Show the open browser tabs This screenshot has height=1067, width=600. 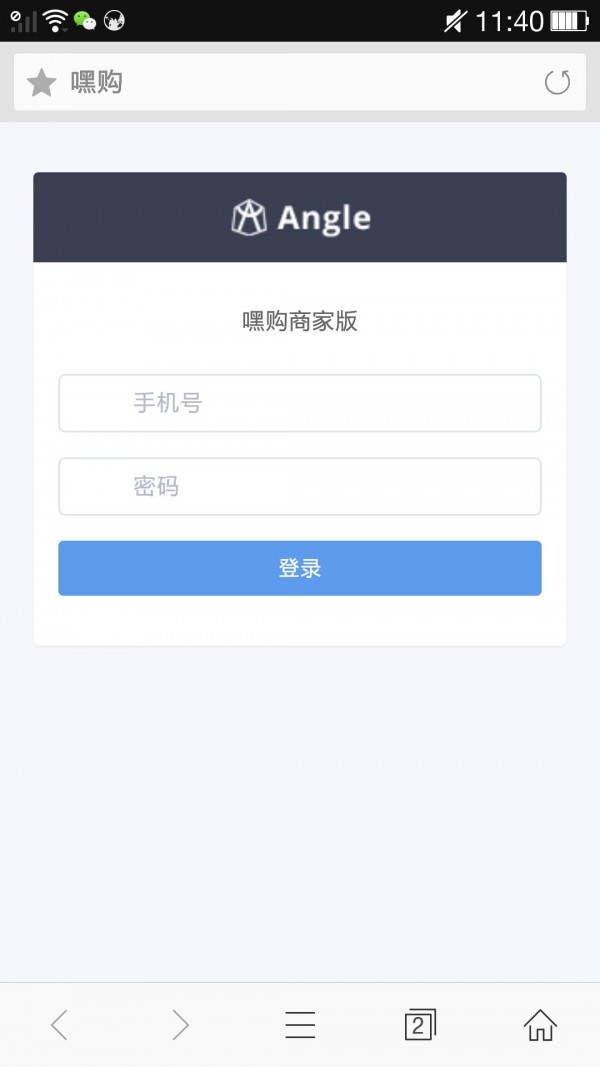click(420, 1025)
